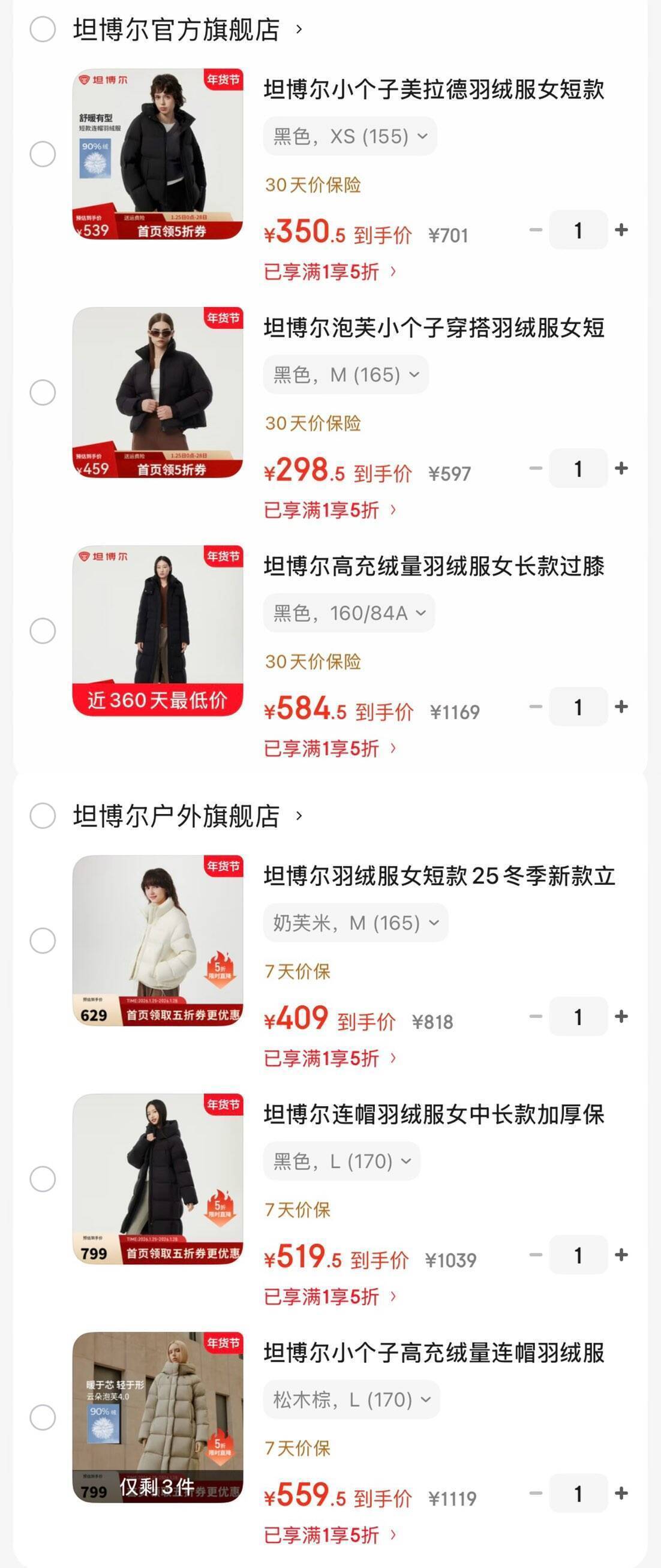Change size option 黑色, XS (155)
The height and width of the screenshot is (1568, 661).
pyautogui.click(x=350, y=136)
